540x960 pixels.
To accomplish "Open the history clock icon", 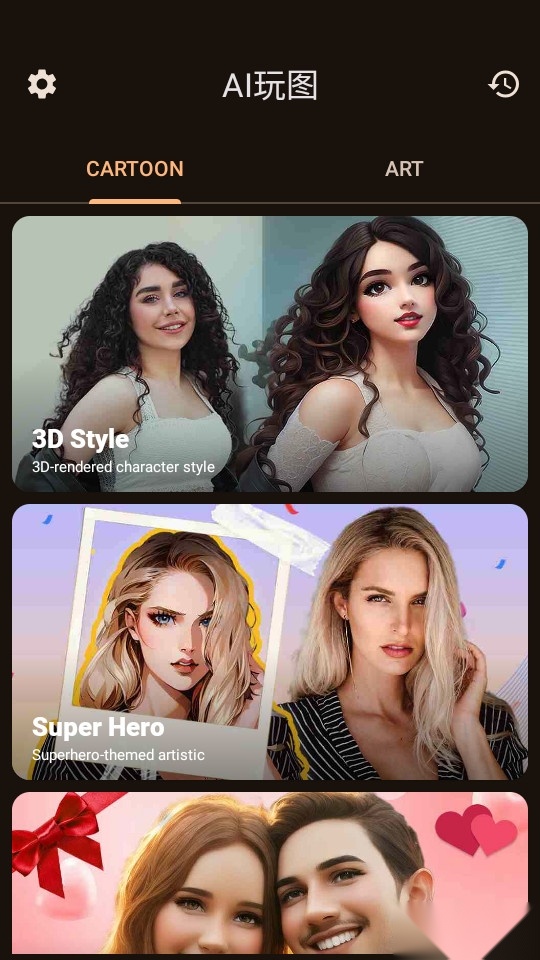I will [504, 84].
